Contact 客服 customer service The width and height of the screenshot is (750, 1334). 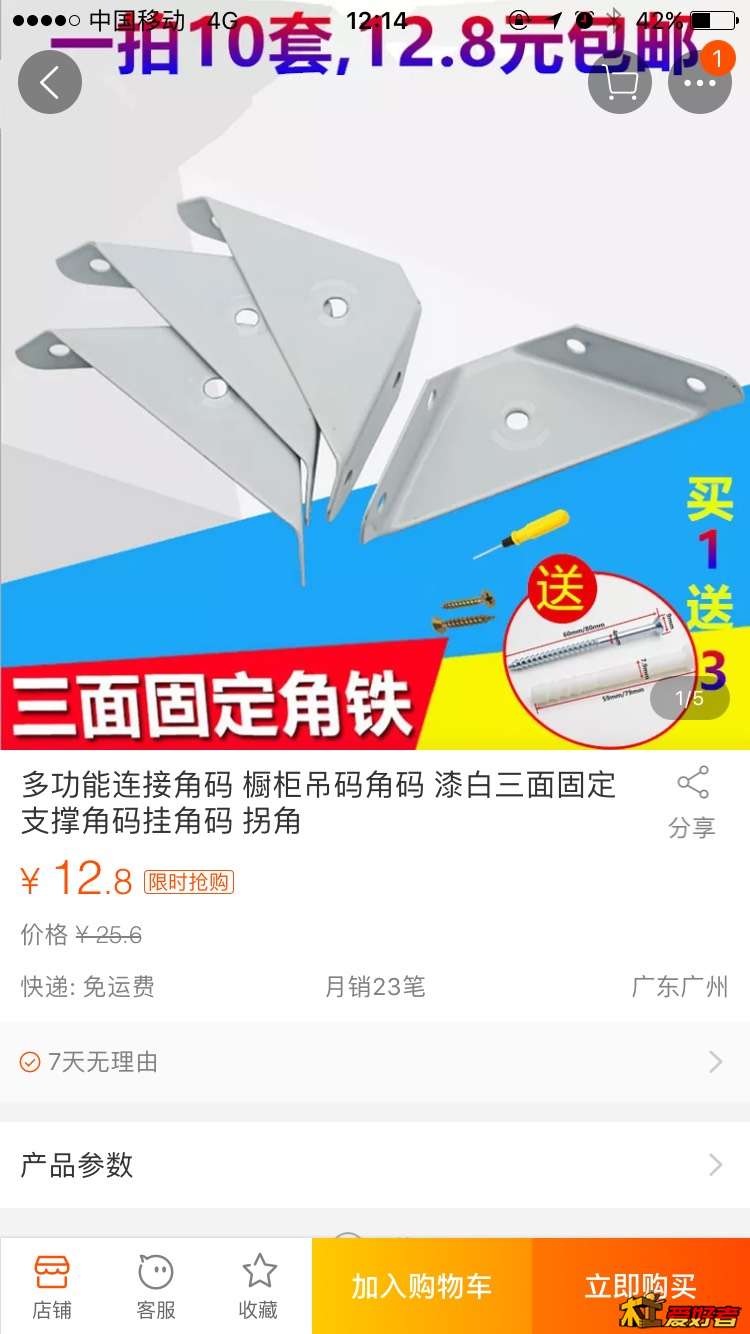[156, 1287]
